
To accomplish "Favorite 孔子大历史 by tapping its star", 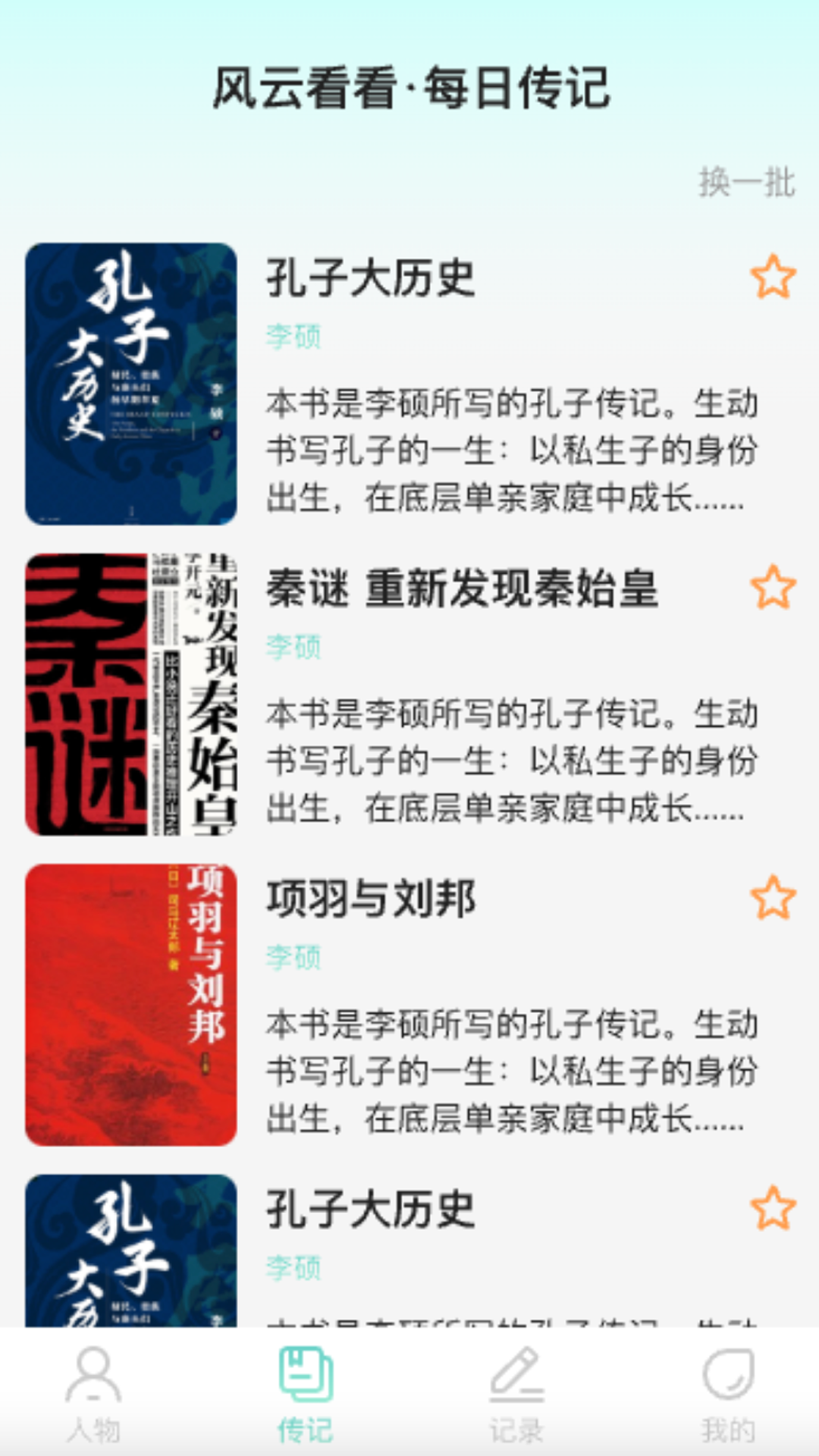I will coord(773,278).
